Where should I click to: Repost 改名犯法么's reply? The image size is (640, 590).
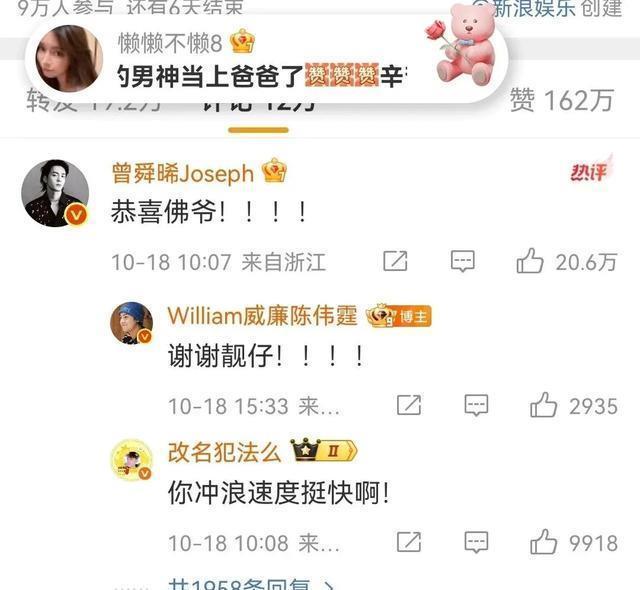coord(408,543)
